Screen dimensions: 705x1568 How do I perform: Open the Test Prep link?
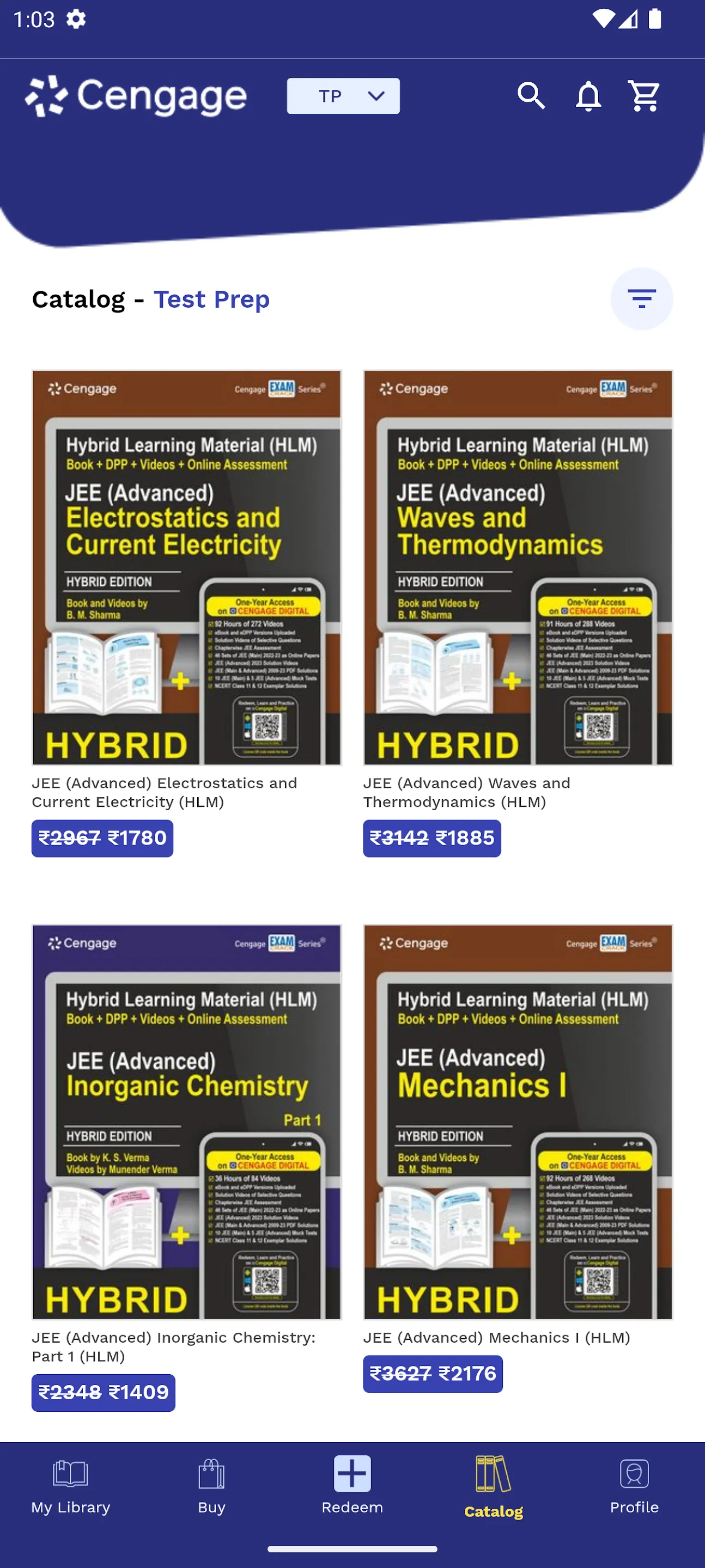pyautogui.click(x=211, y=299)
